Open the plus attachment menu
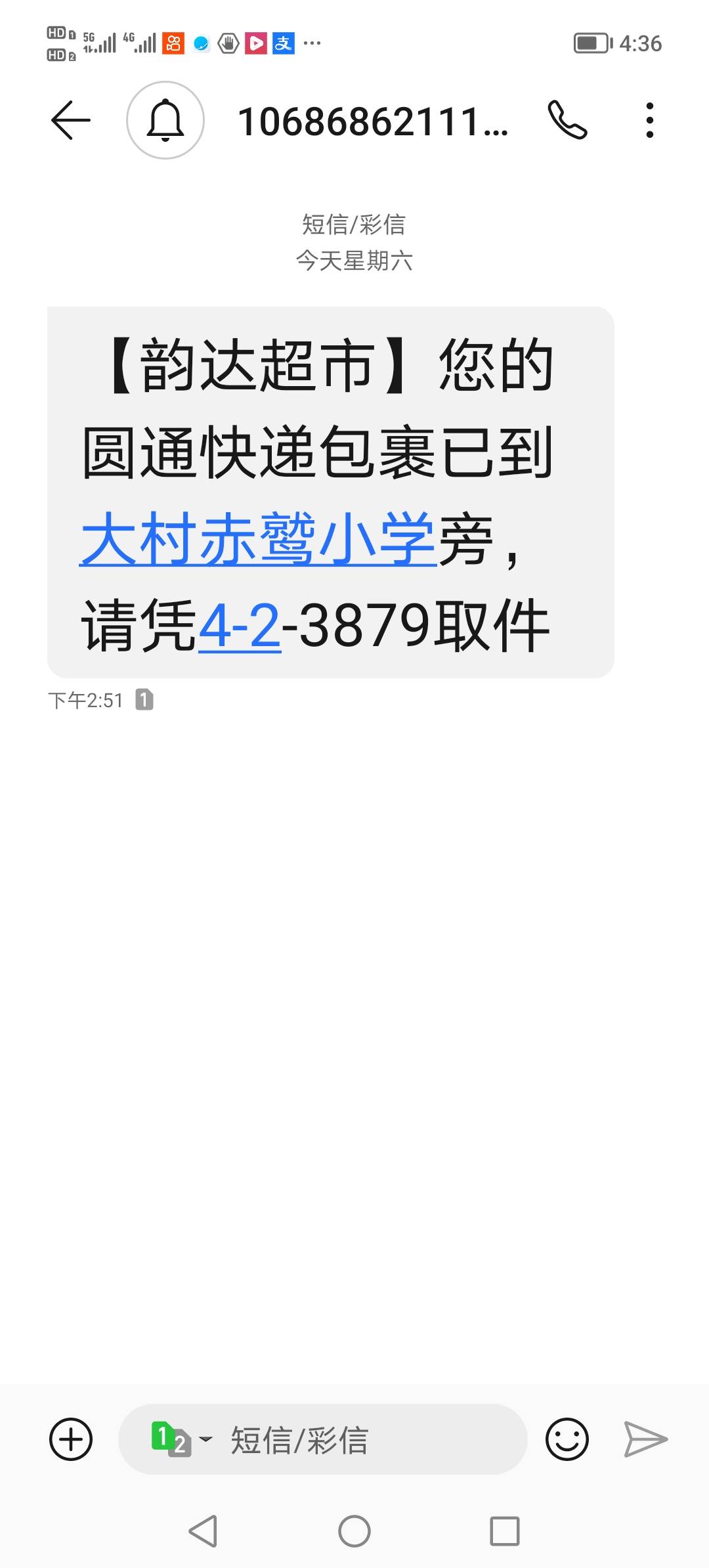 click(x=71, y=1439)
